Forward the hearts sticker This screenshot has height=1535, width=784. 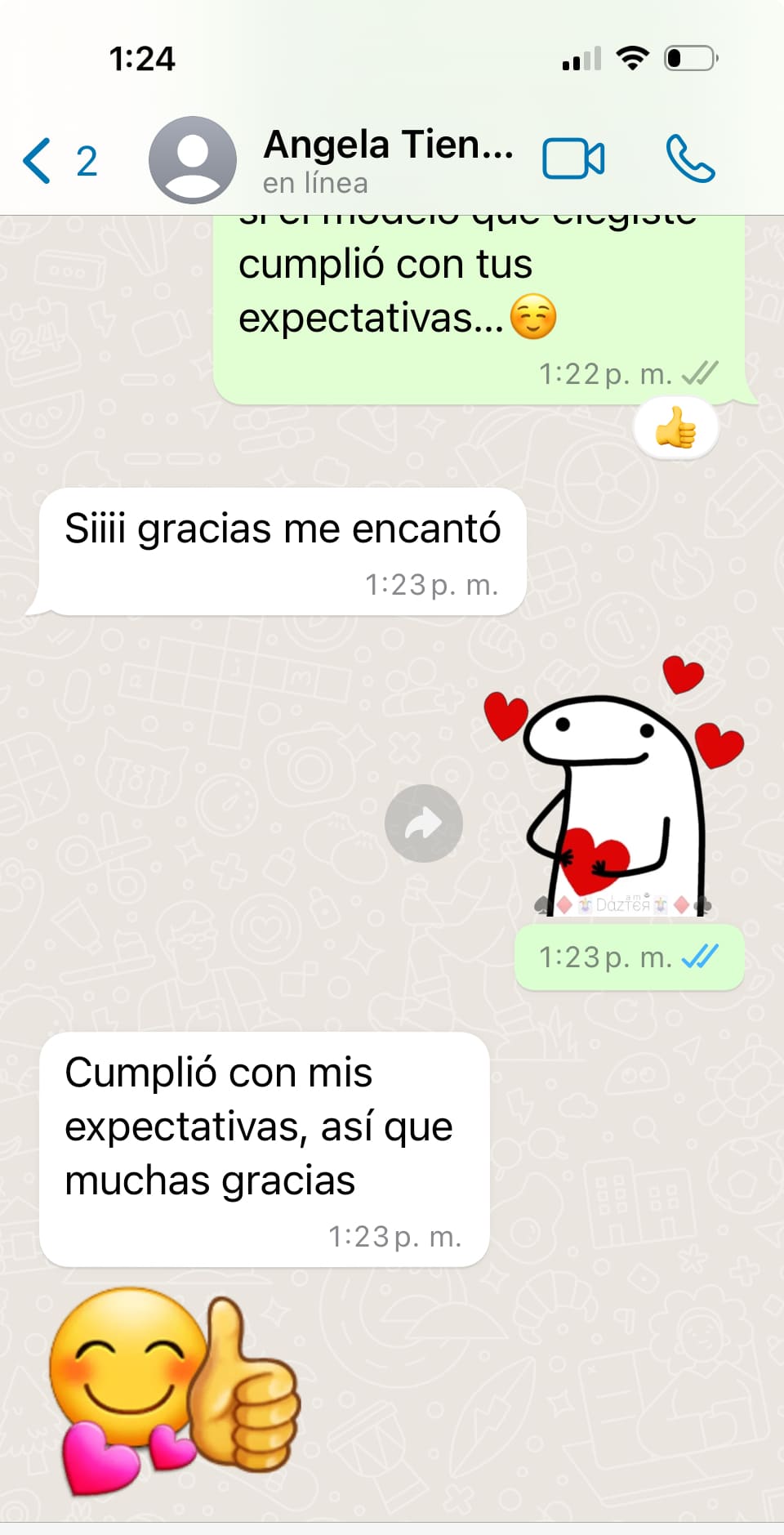423,823
